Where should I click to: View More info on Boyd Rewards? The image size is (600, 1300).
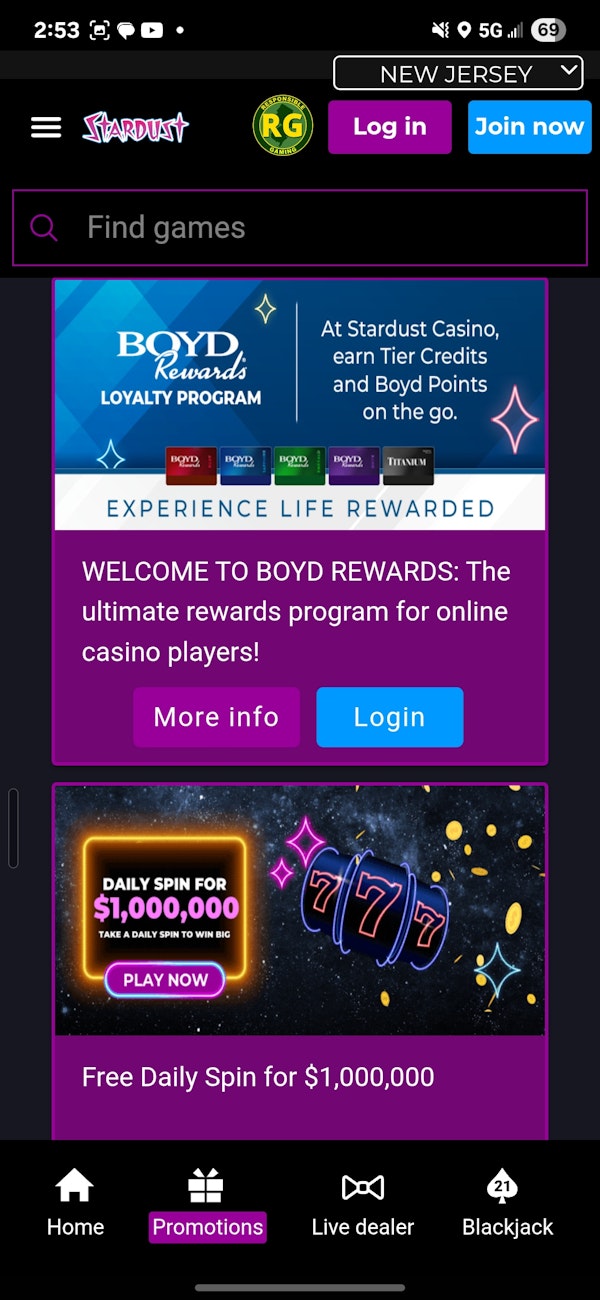point(216,717)
